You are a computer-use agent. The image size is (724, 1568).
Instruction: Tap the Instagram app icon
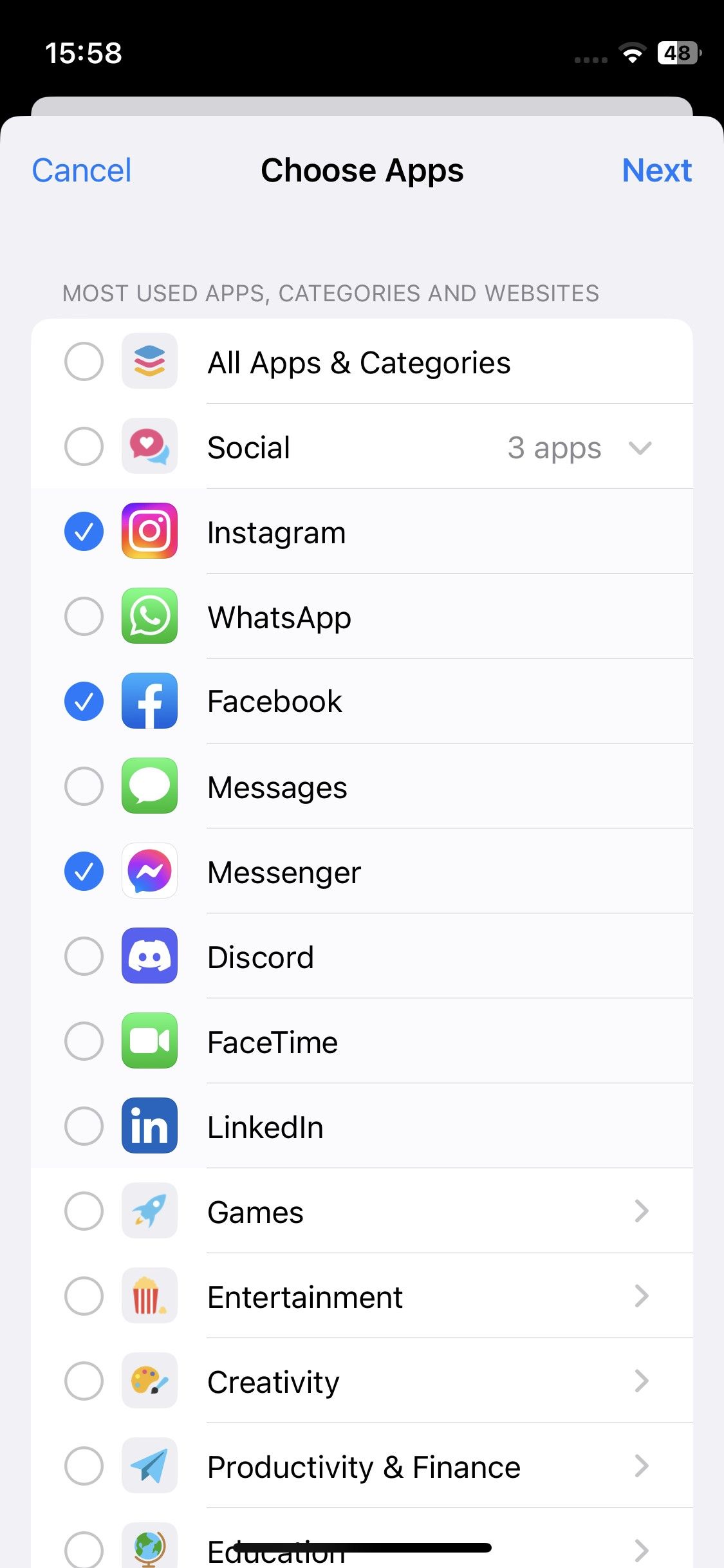click(149, 532)
